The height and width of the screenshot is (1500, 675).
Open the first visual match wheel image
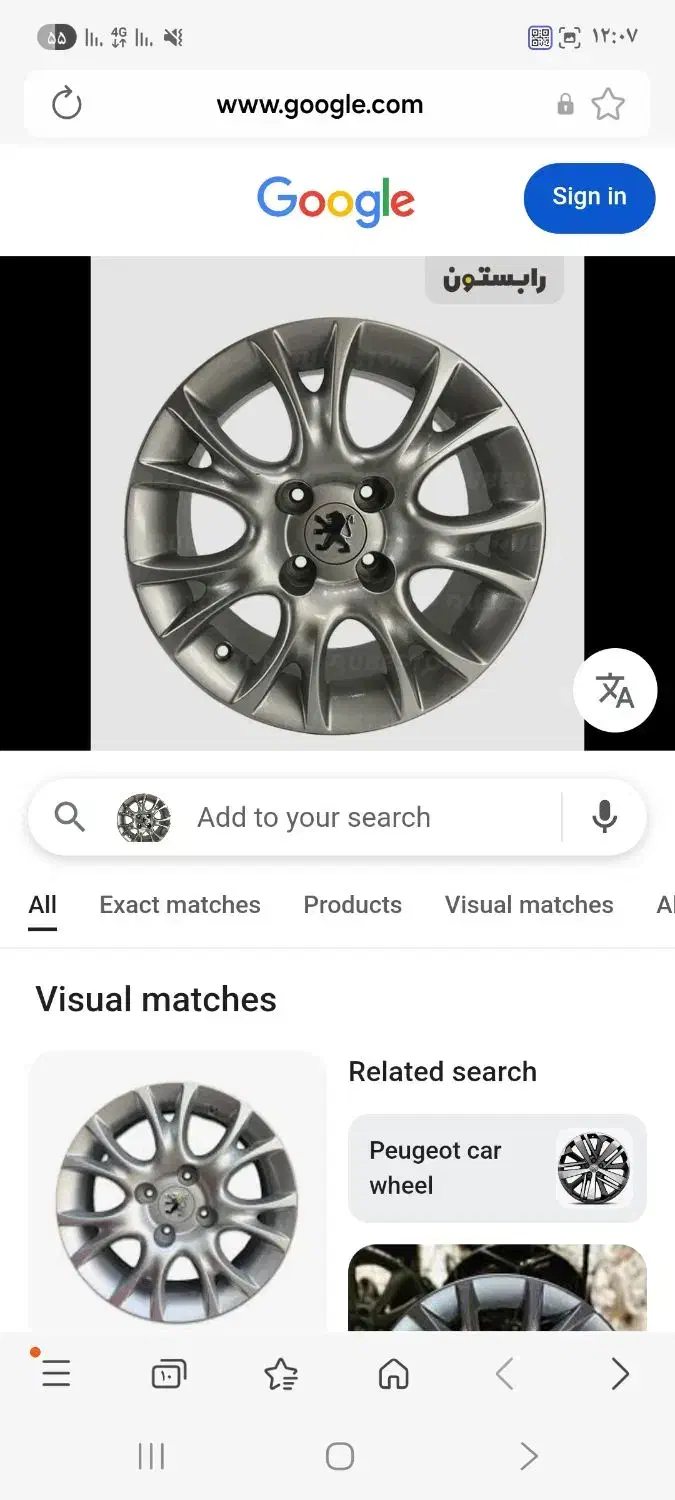coord(177,1190)
